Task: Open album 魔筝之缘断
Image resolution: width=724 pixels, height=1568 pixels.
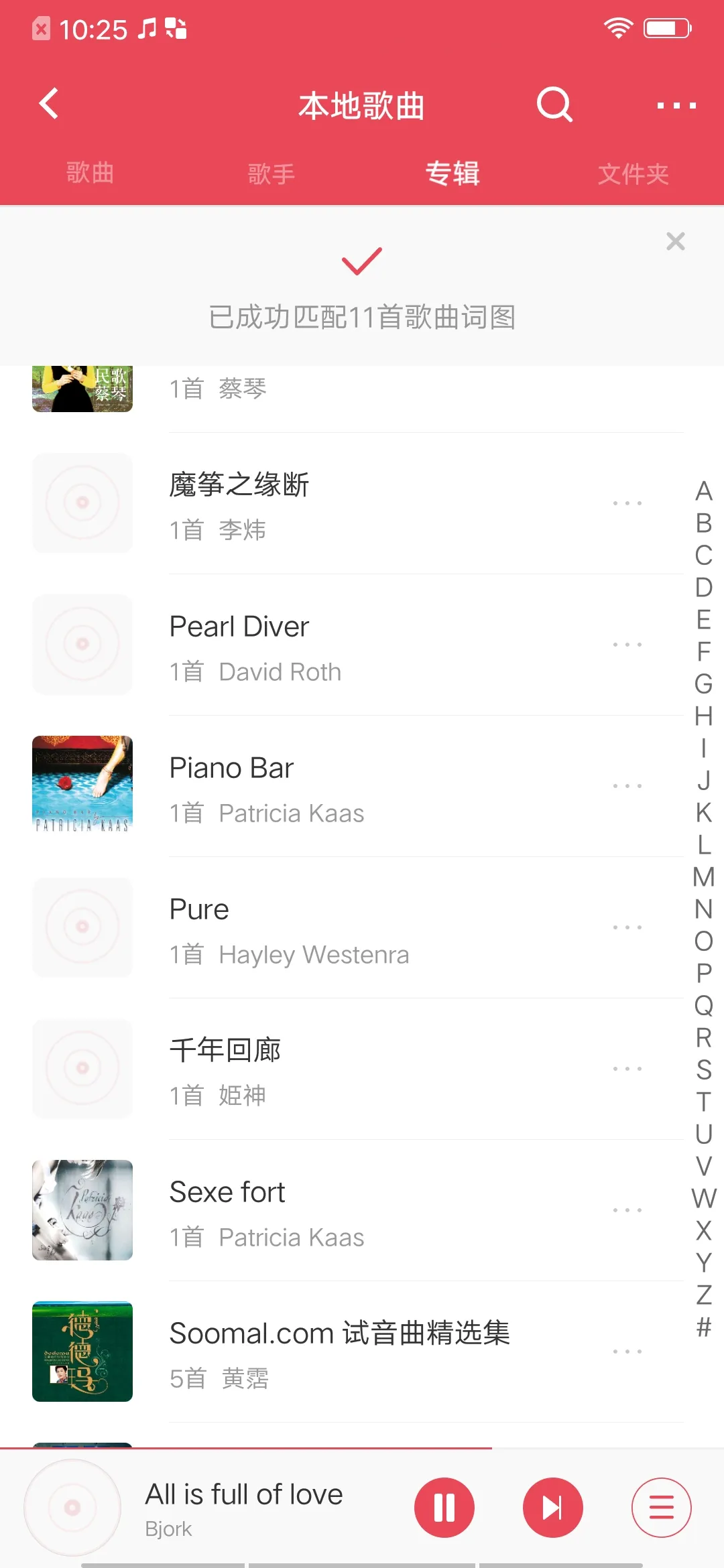Action: pyautogui.click(x=335, y=504)
